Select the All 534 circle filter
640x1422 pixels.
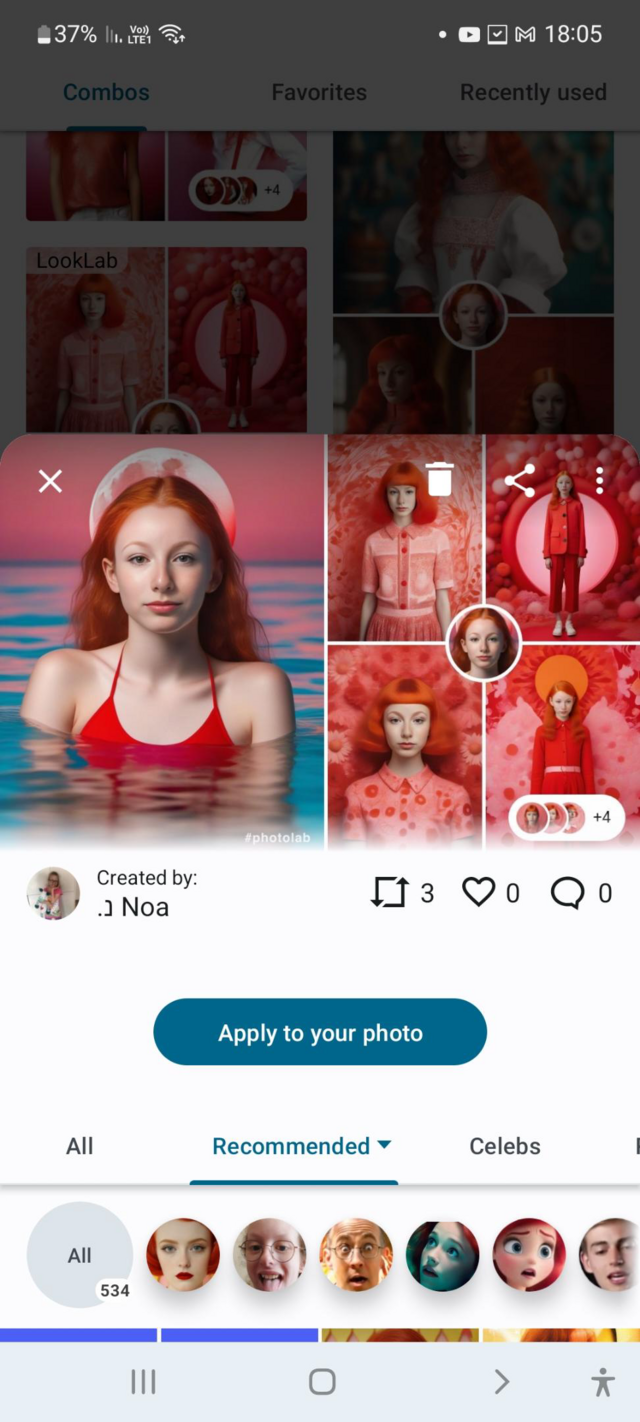tap(80, 1255)
